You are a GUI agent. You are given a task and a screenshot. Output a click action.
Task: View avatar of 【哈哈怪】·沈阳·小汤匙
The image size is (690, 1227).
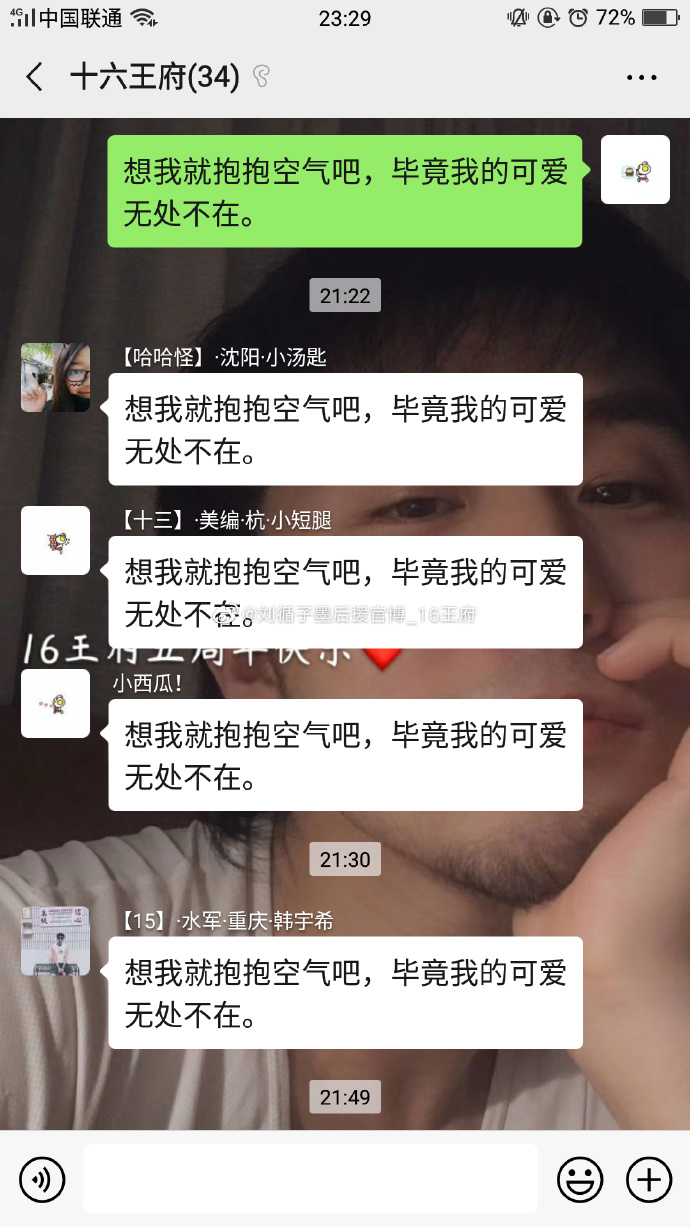tap(55, 377)
